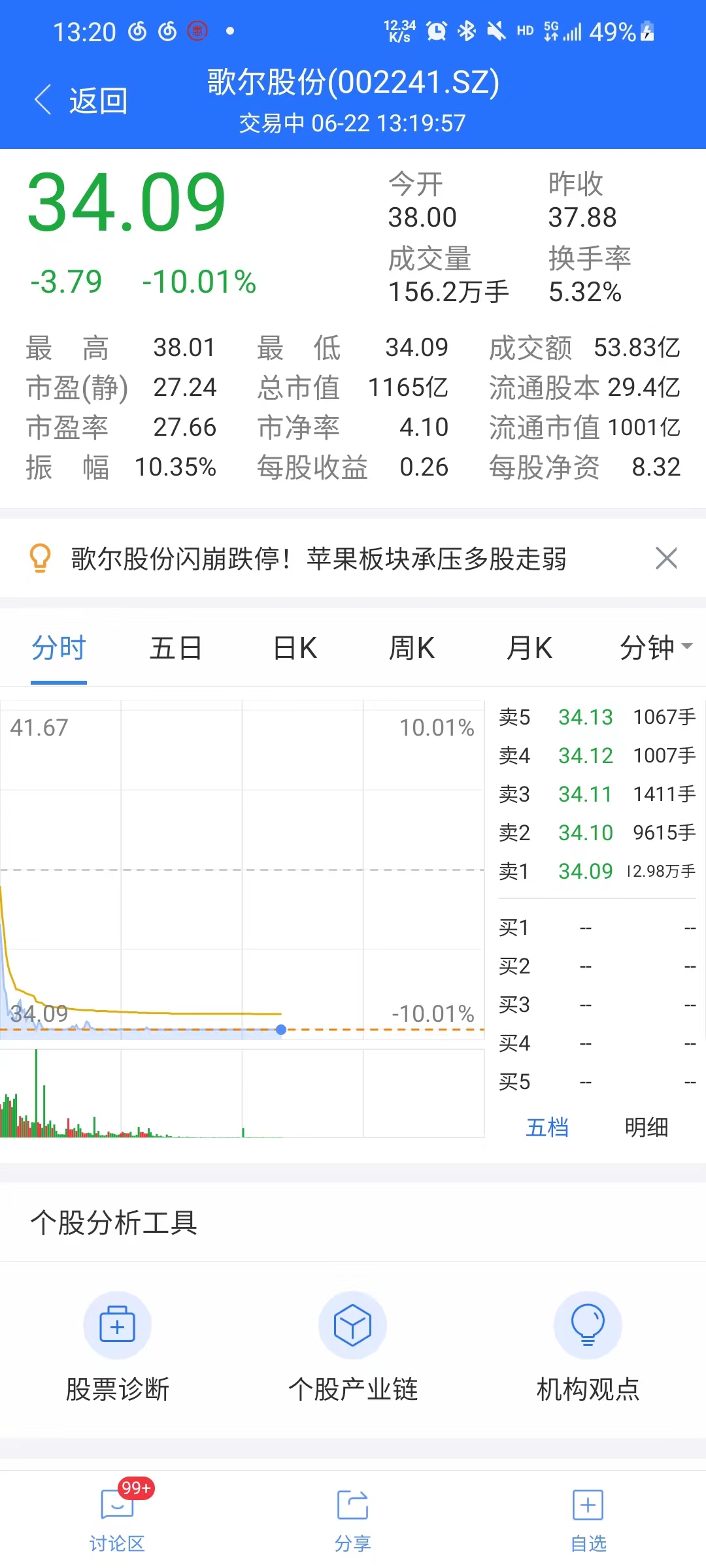Switch to the 日K chart tab

pos(295,648)
